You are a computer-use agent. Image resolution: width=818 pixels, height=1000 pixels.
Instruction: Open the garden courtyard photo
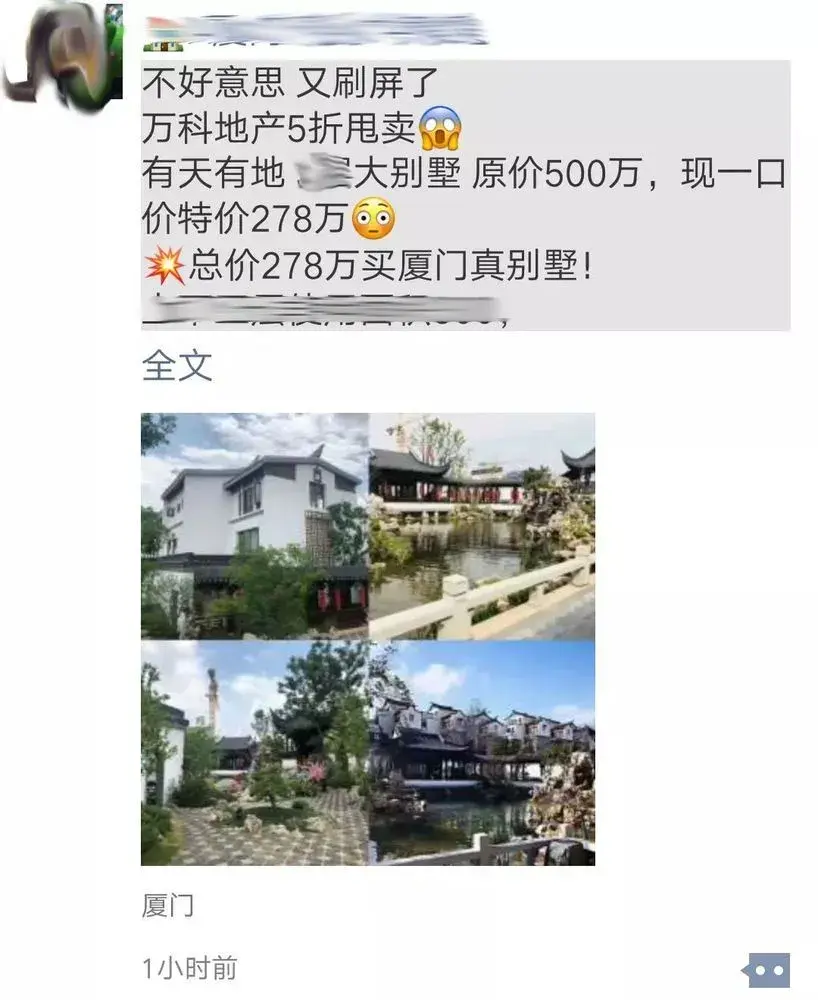254,753
